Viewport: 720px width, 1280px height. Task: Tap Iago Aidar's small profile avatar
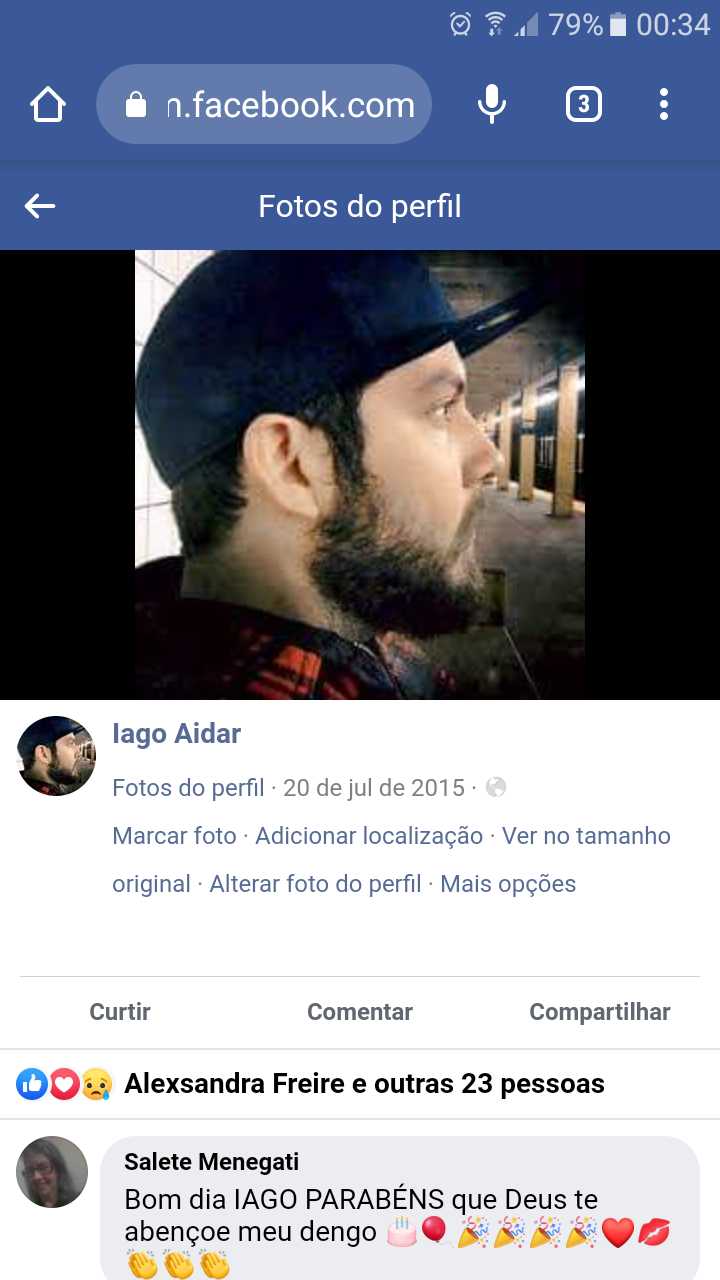56,756
